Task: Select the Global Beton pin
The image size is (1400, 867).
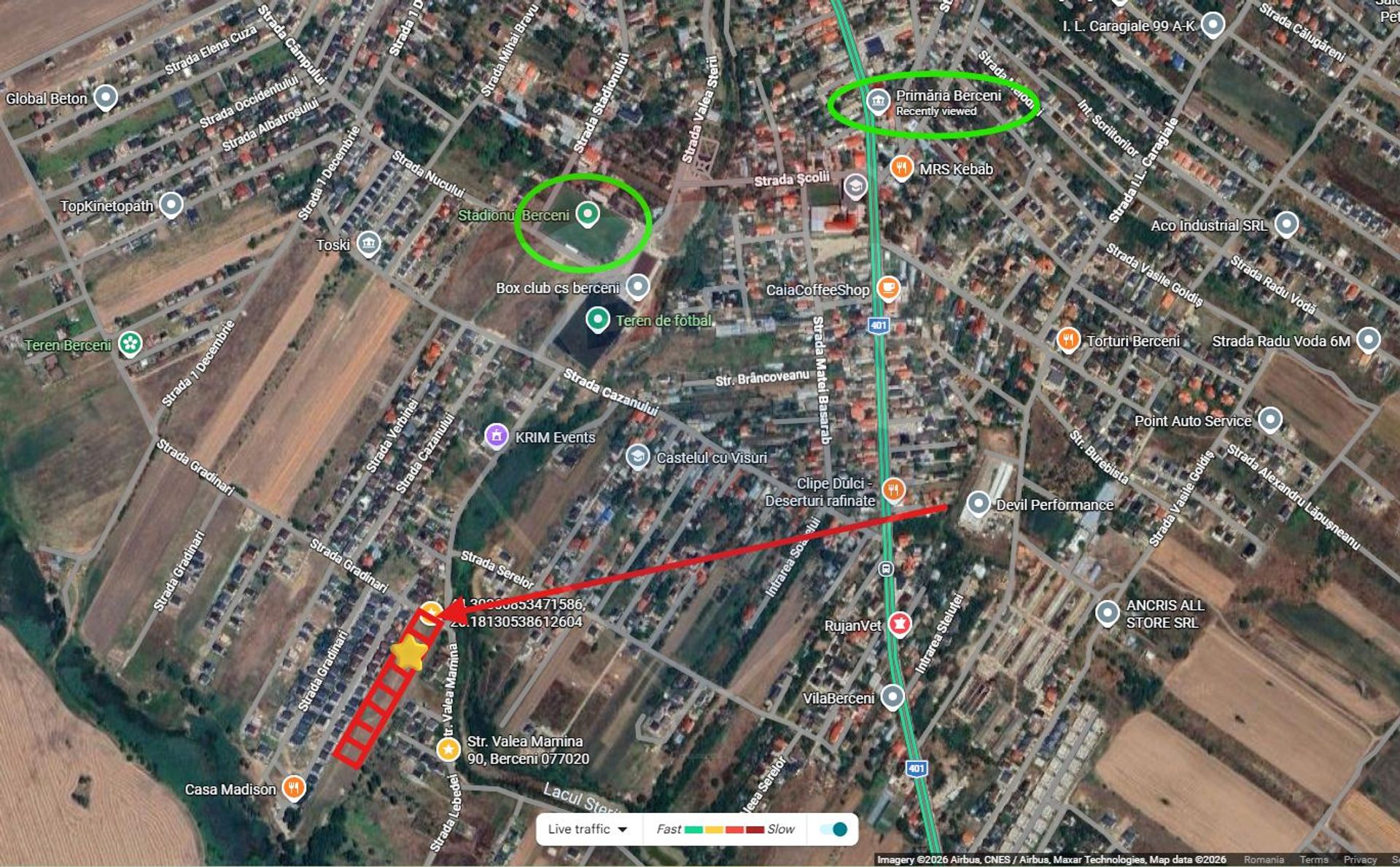Action: [106, 97]
